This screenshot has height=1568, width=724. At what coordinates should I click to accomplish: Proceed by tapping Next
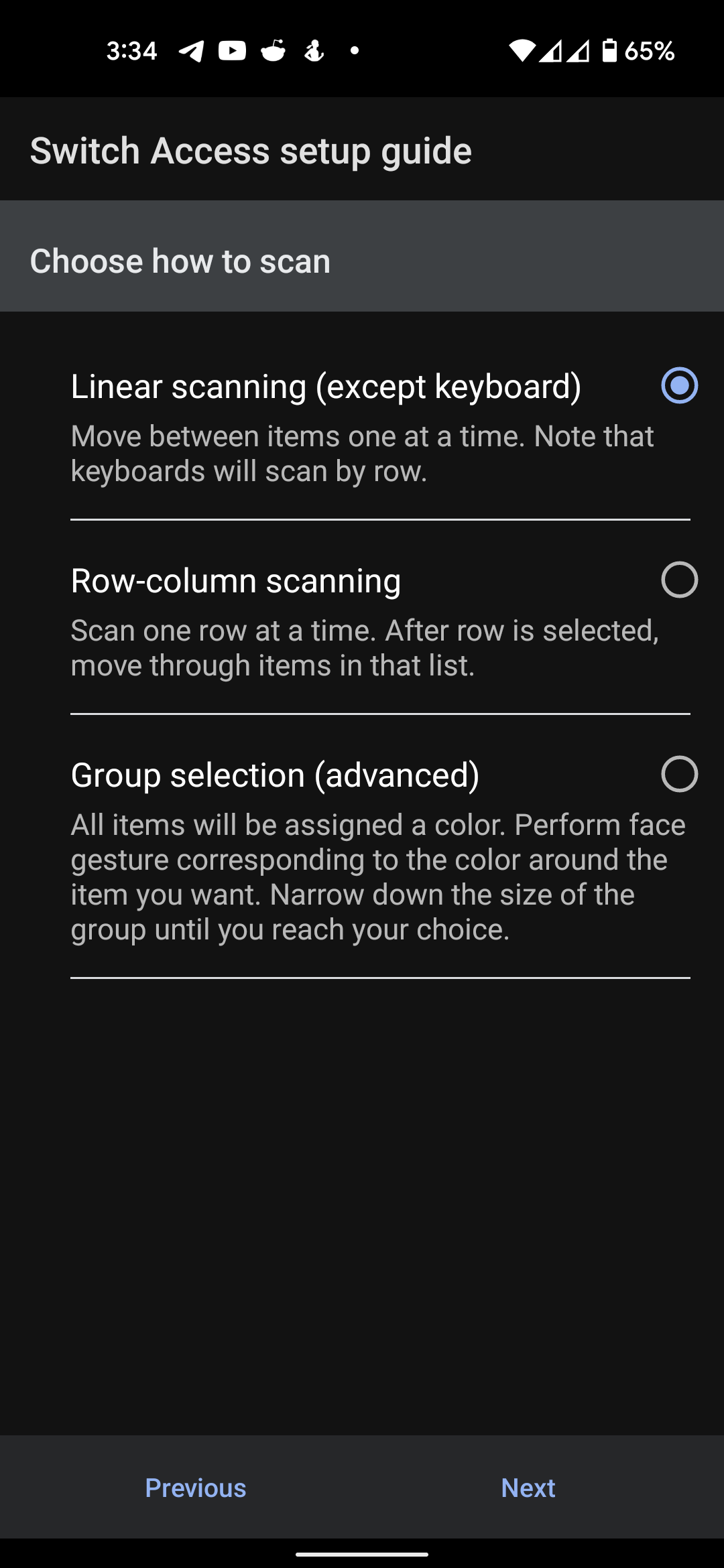528,1488
